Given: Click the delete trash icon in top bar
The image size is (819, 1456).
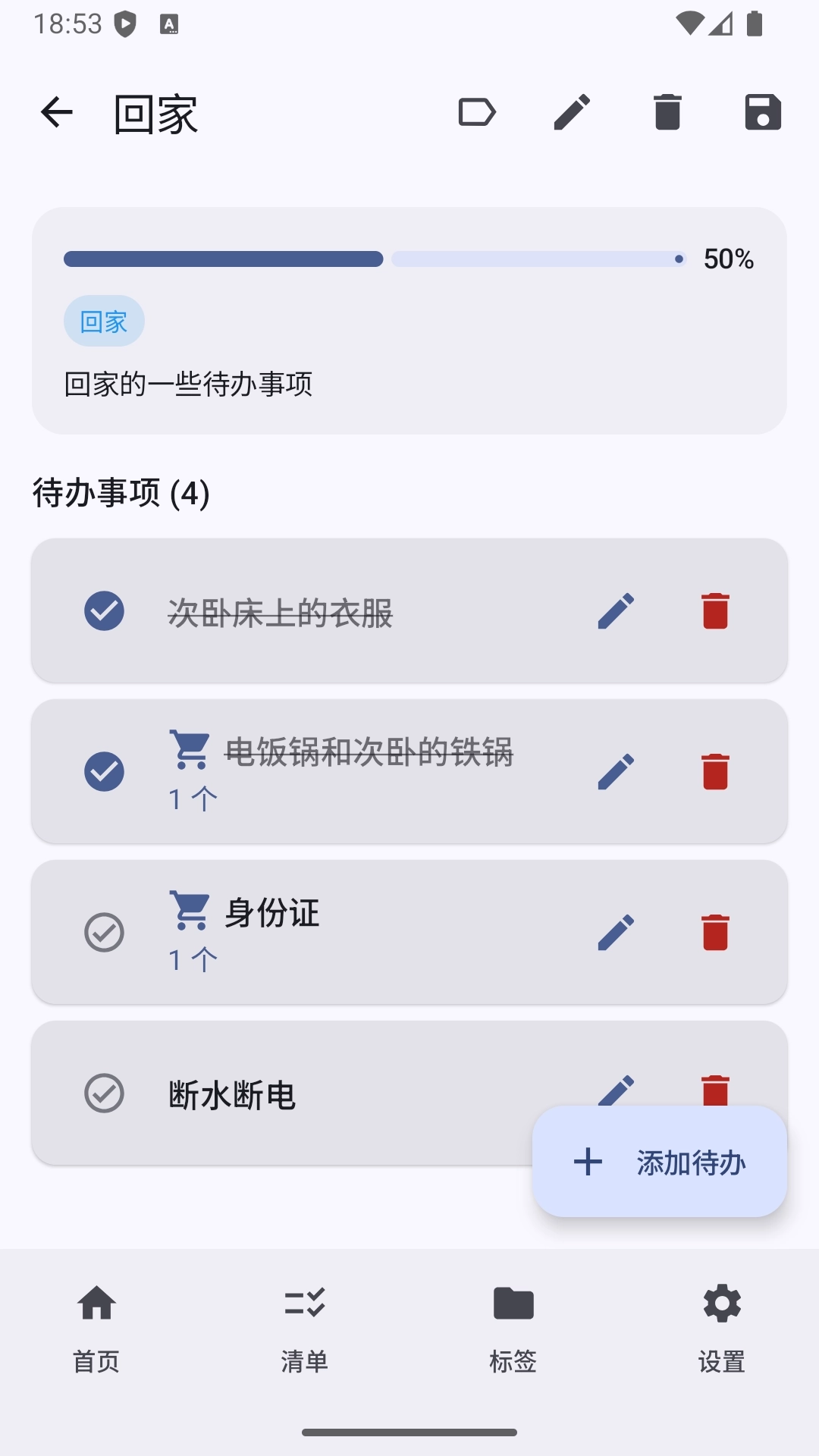Looking at the screenshot, I should point(667,111).
